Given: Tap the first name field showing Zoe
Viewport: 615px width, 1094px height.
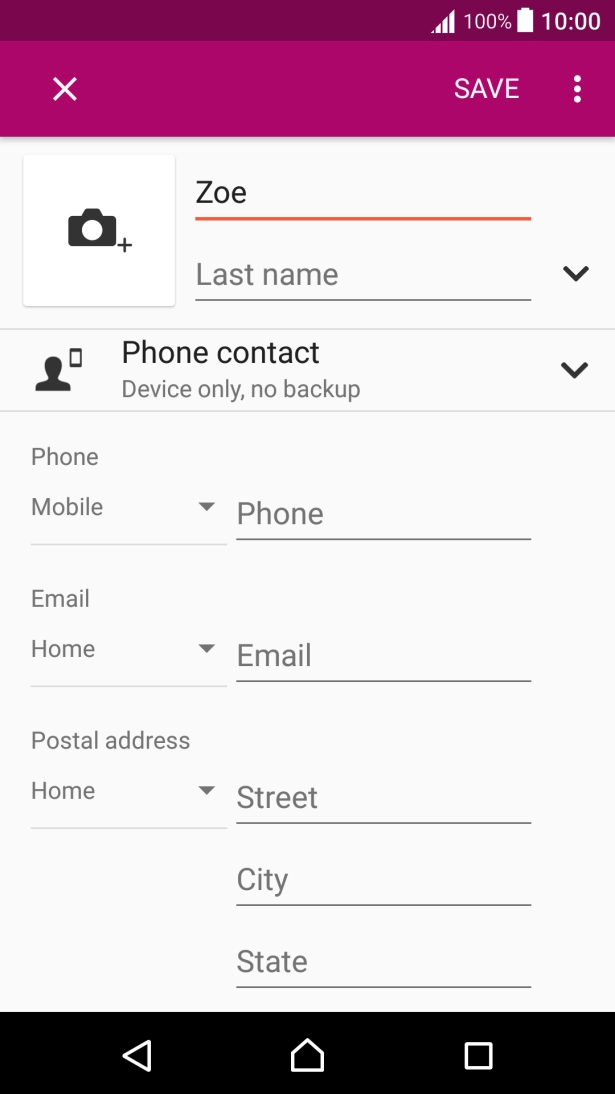Looking at the screenshot, I should coord(363,194).
